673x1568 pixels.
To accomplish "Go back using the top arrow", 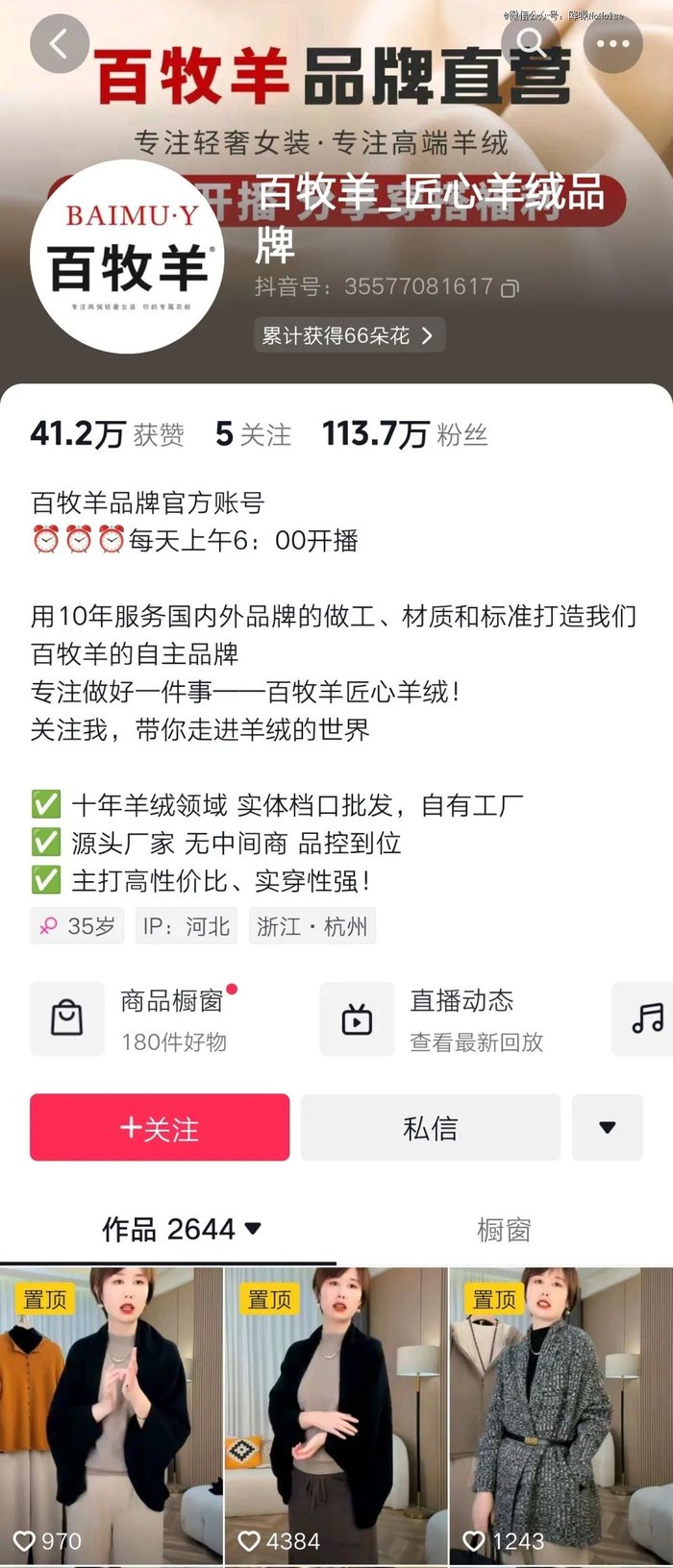I will pos(59,43).
